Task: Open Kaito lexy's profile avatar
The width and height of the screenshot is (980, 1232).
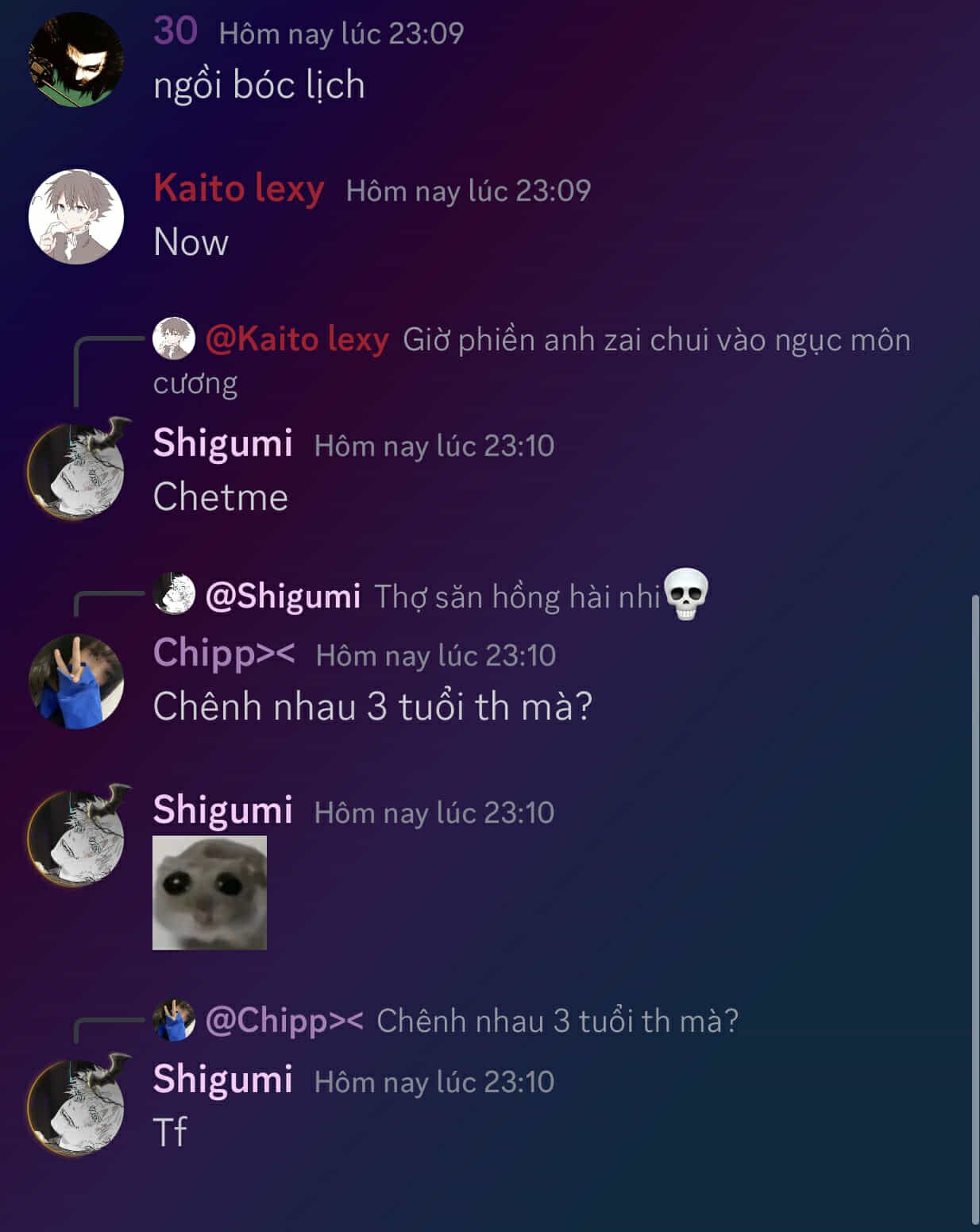Action: 76,216
